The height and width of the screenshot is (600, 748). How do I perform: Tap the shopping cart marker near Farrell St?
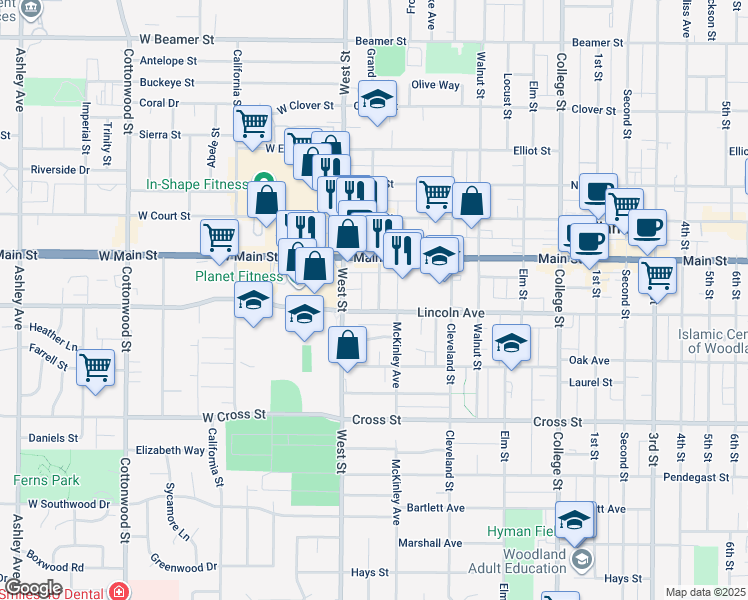[96, 367]
